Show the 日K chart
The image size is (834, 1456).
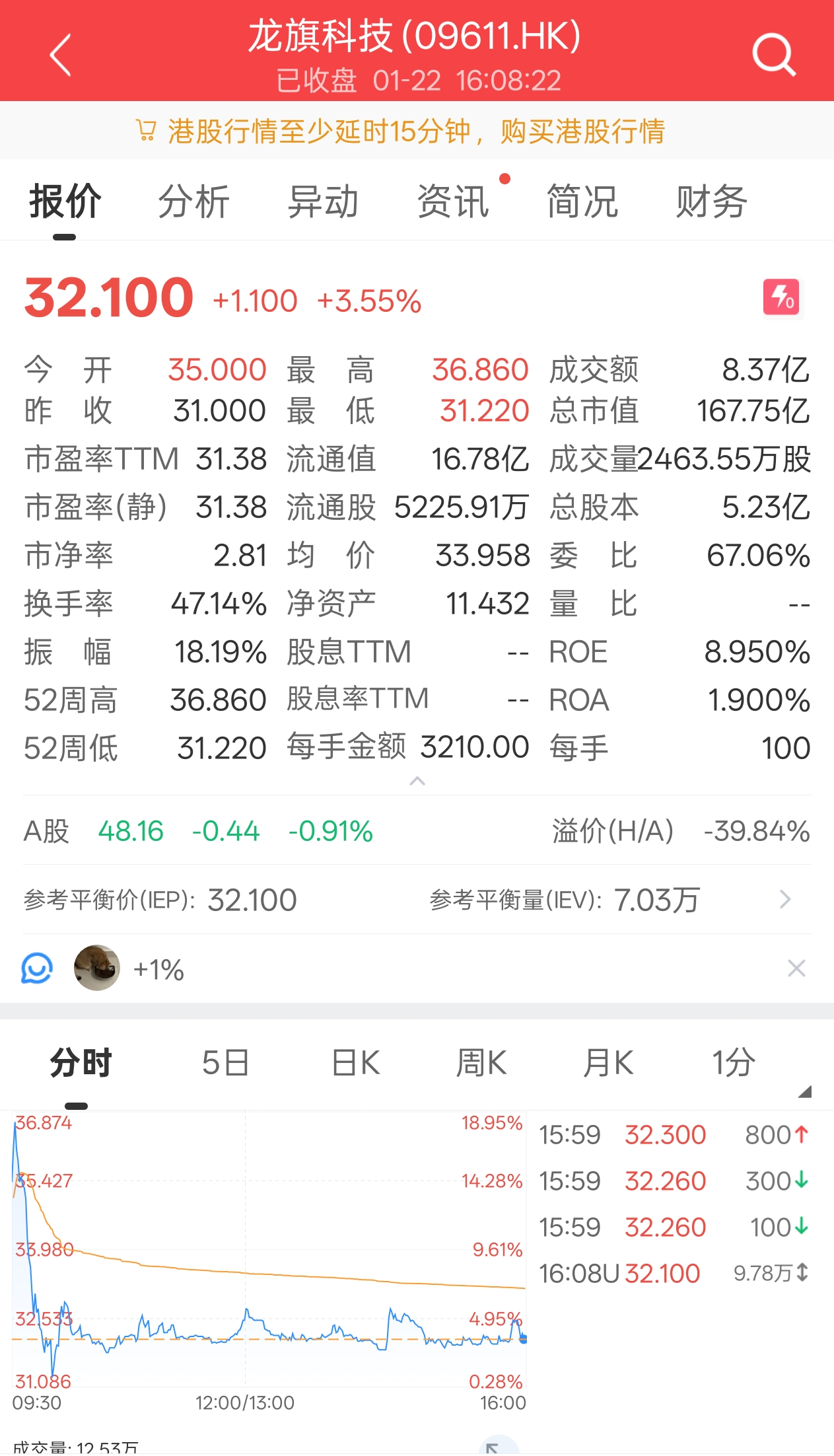click(x=356, y=1064)
